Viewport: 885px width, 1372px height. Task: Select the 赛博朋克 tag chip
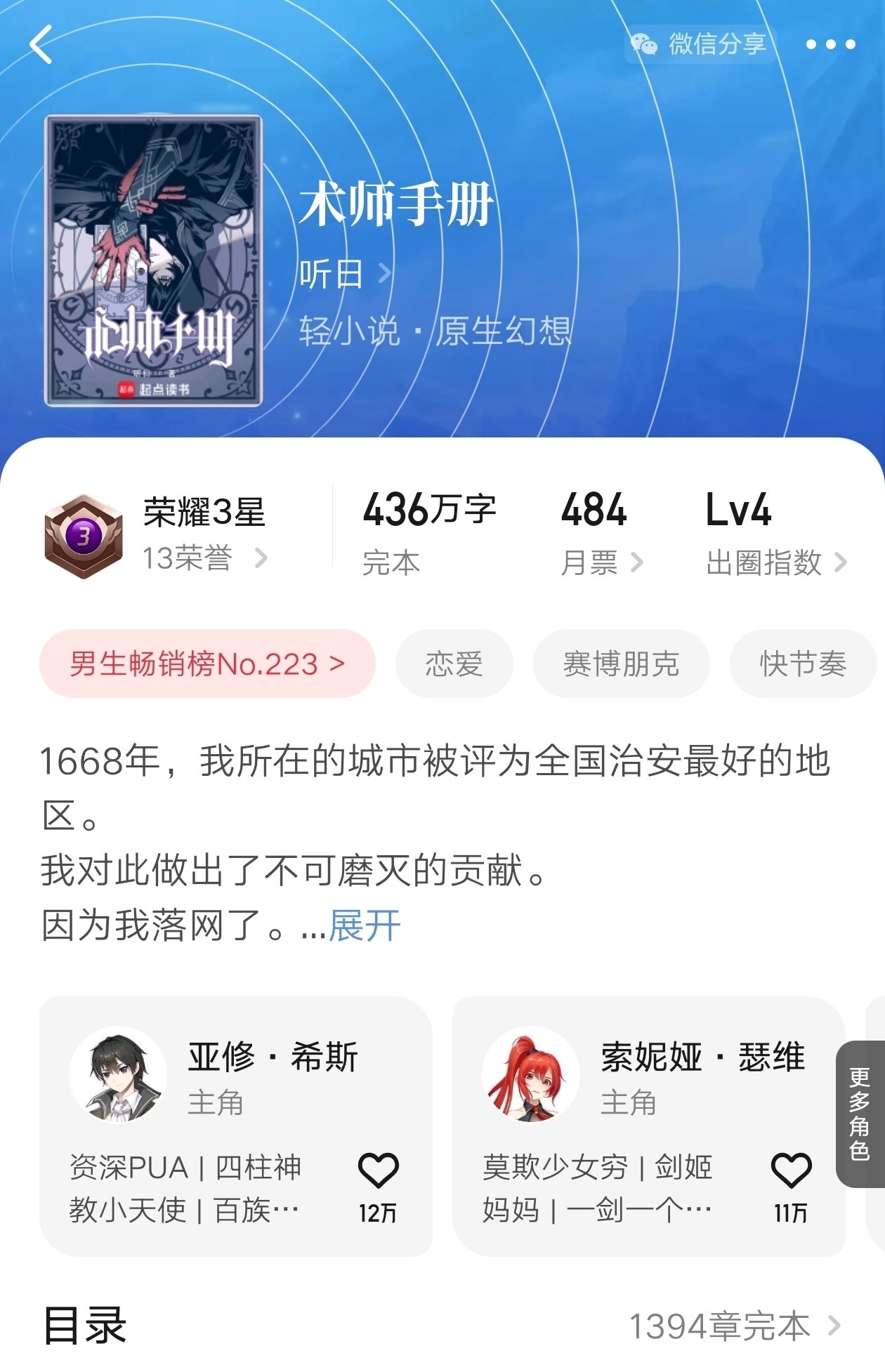(621, 664)
